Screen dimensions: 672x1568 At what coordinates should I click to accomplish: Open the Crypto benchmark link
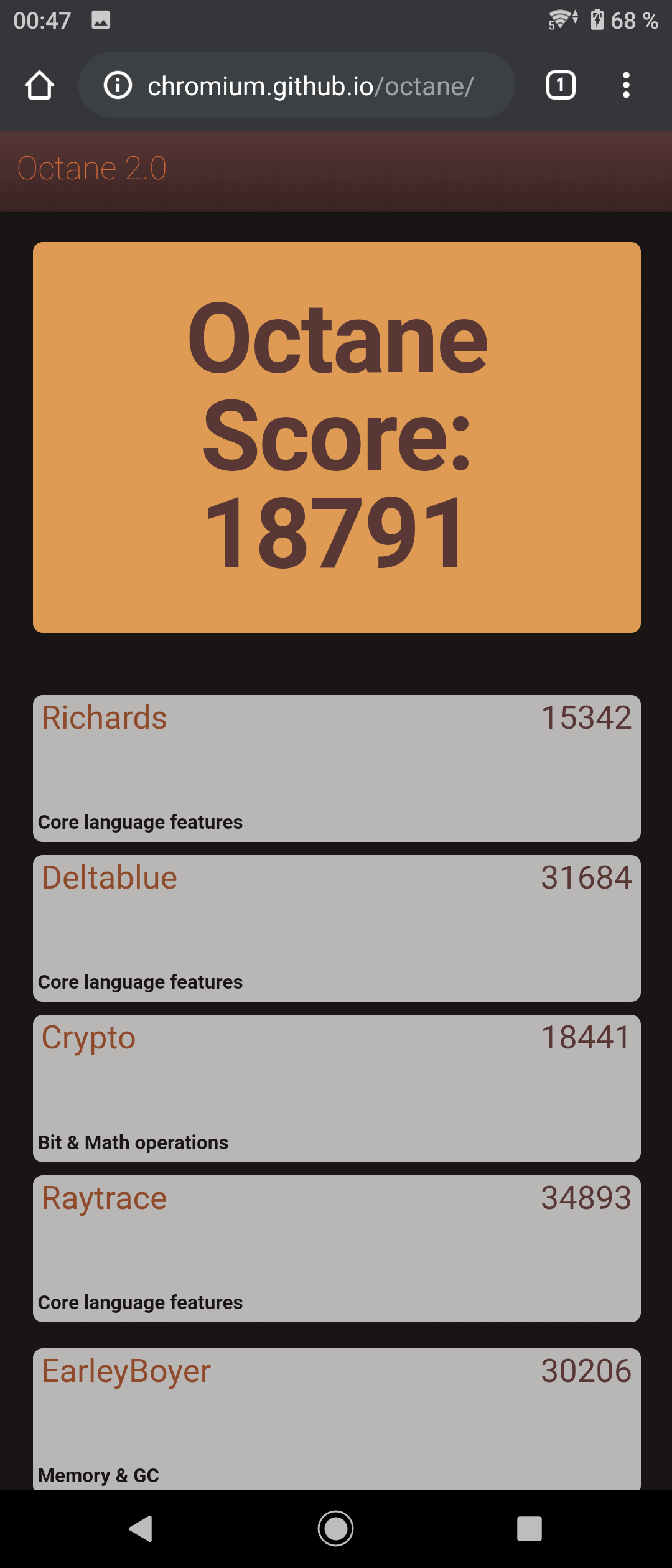tap(88, 1037)
